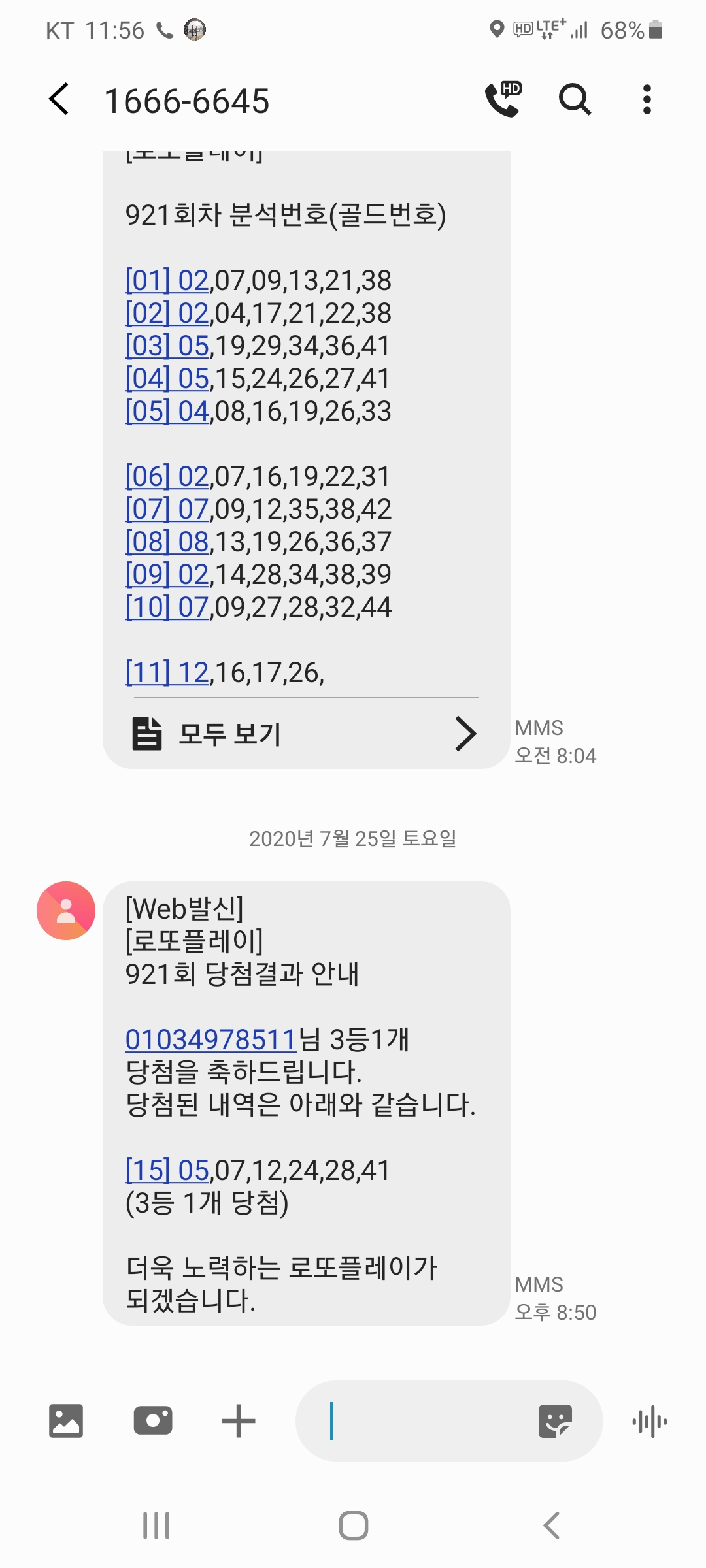Screen dimensions: 706x1568
Task: Tap the linked number [10] 07
Action: pyautogui.click(x=167, y=608)
